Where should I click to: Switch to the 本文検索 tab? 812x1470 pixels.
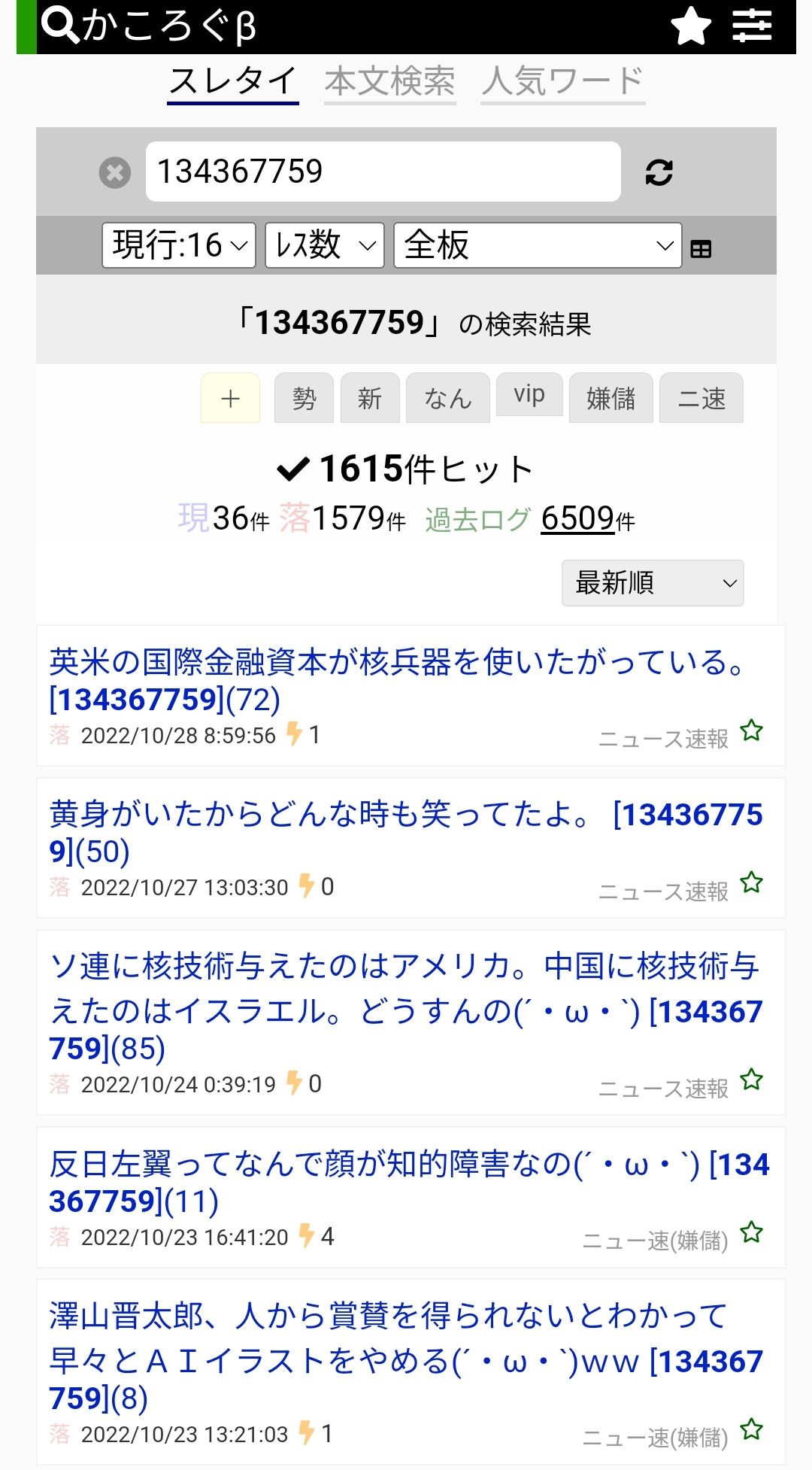click(389, 81)
